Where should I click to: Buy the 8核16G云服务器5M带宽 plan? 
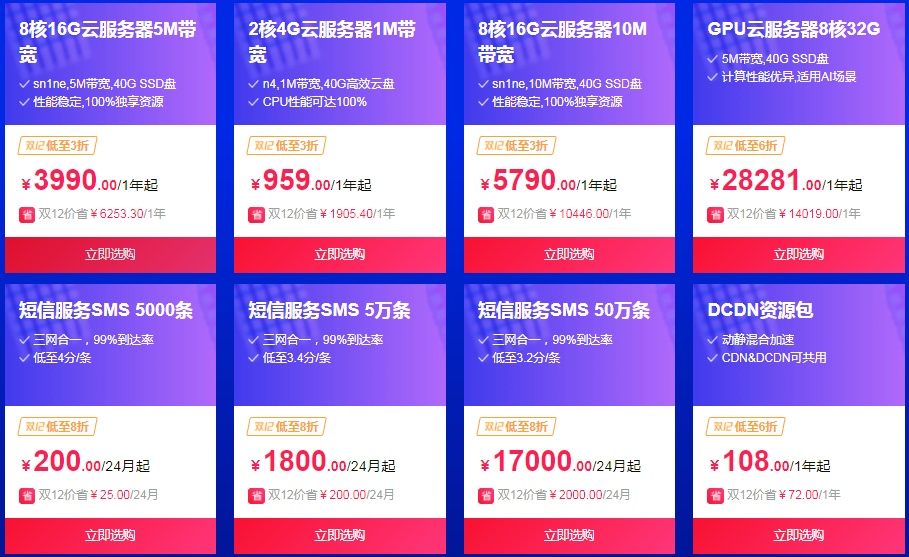tap(110, 254)
